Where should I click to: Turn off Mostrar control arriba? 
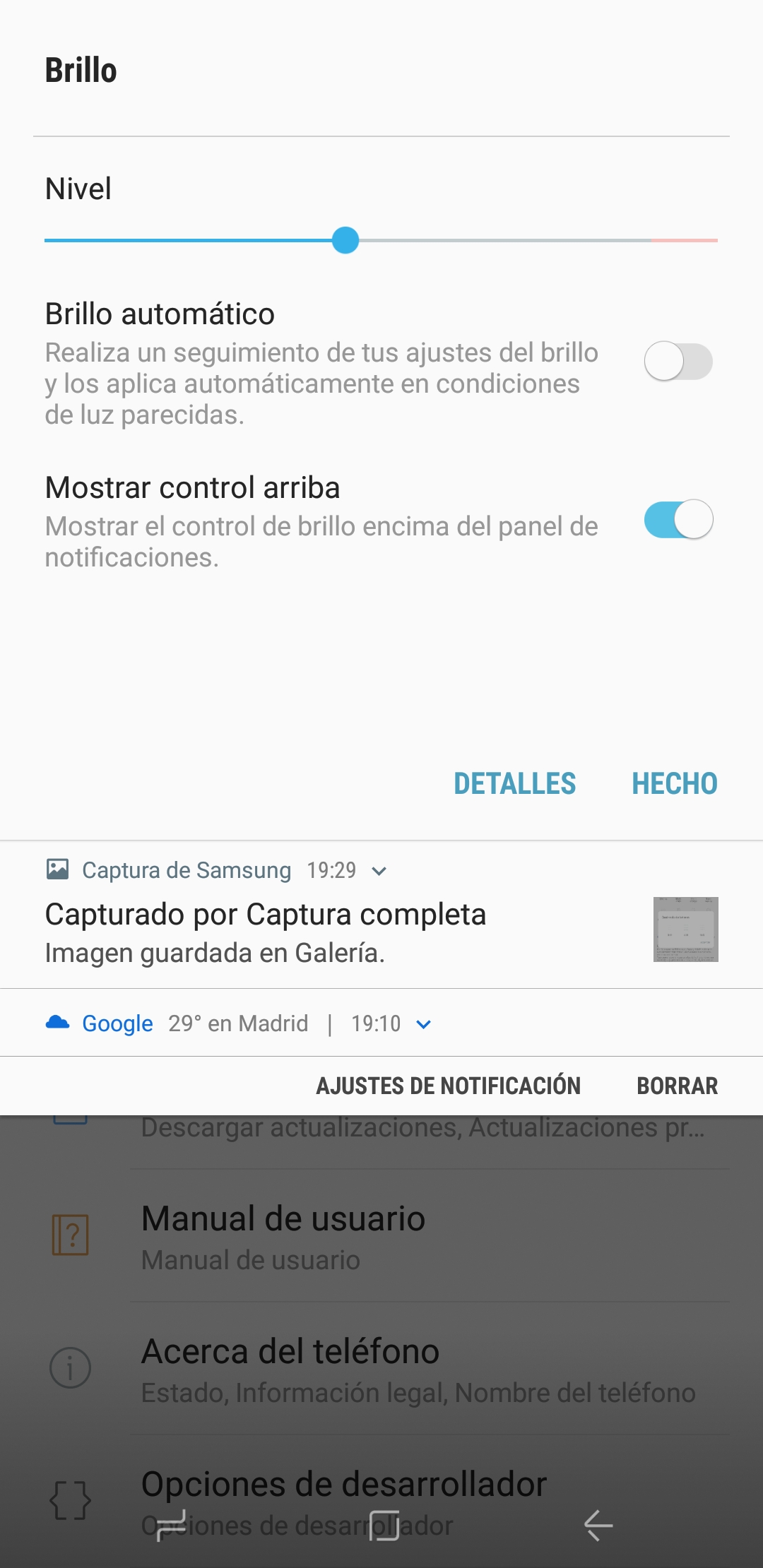tap(678, 519)
